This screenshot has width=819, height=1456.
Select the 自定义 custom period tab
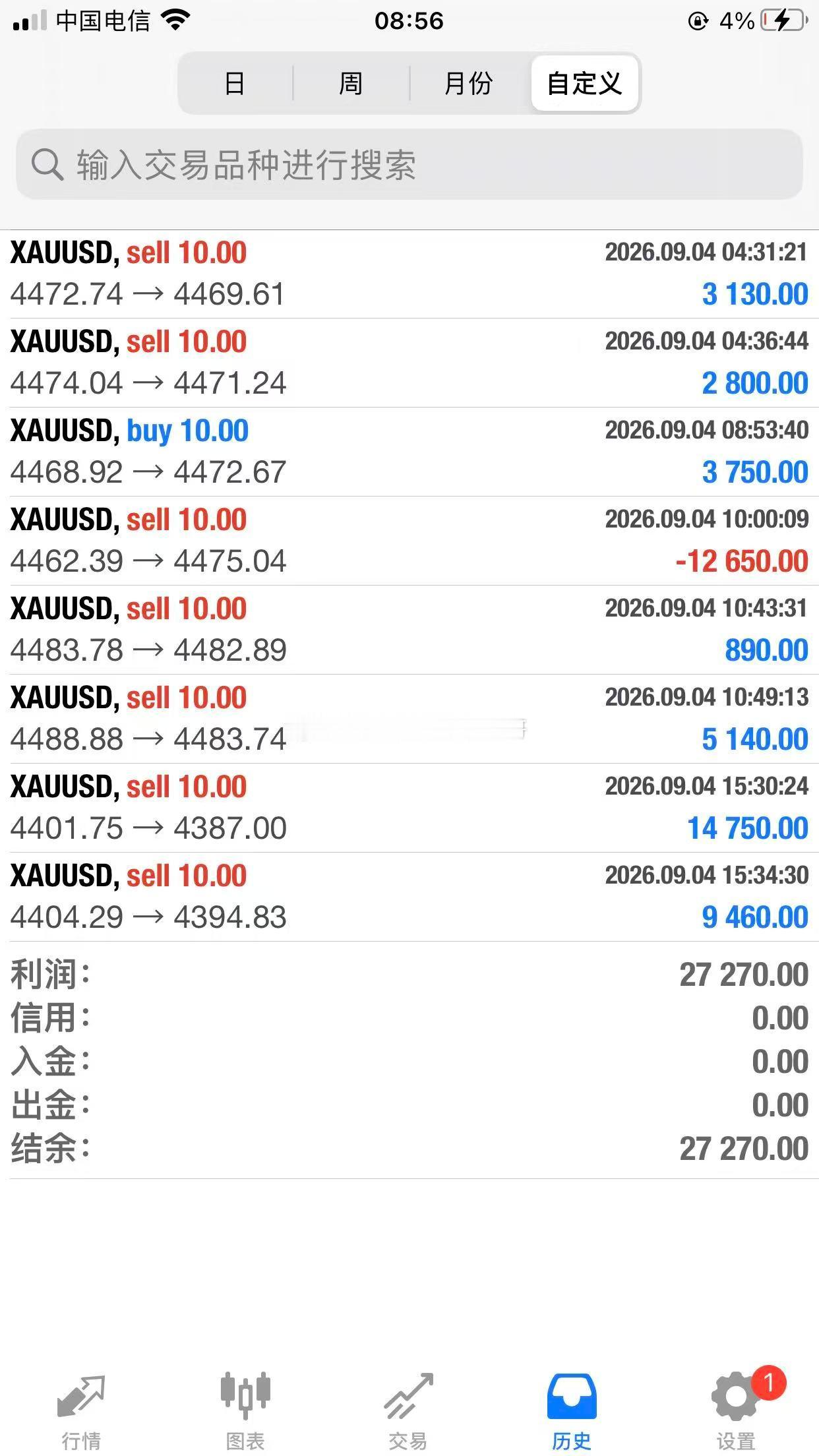pyautogui.click(x=584, y=83)
